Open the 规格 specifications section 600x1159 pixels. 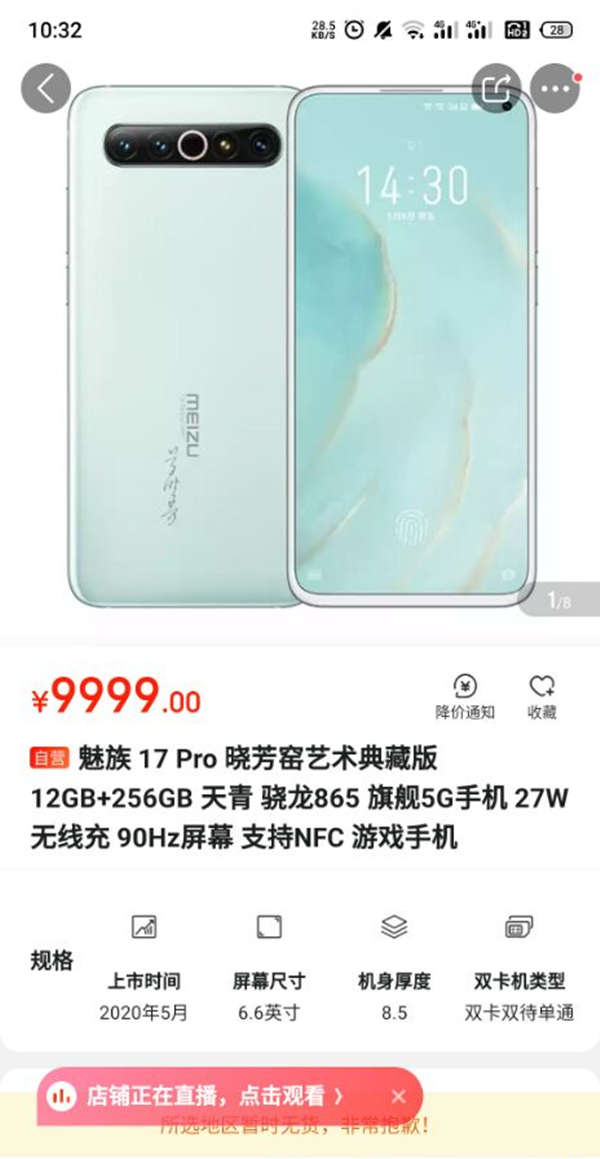tap(52, 962)
